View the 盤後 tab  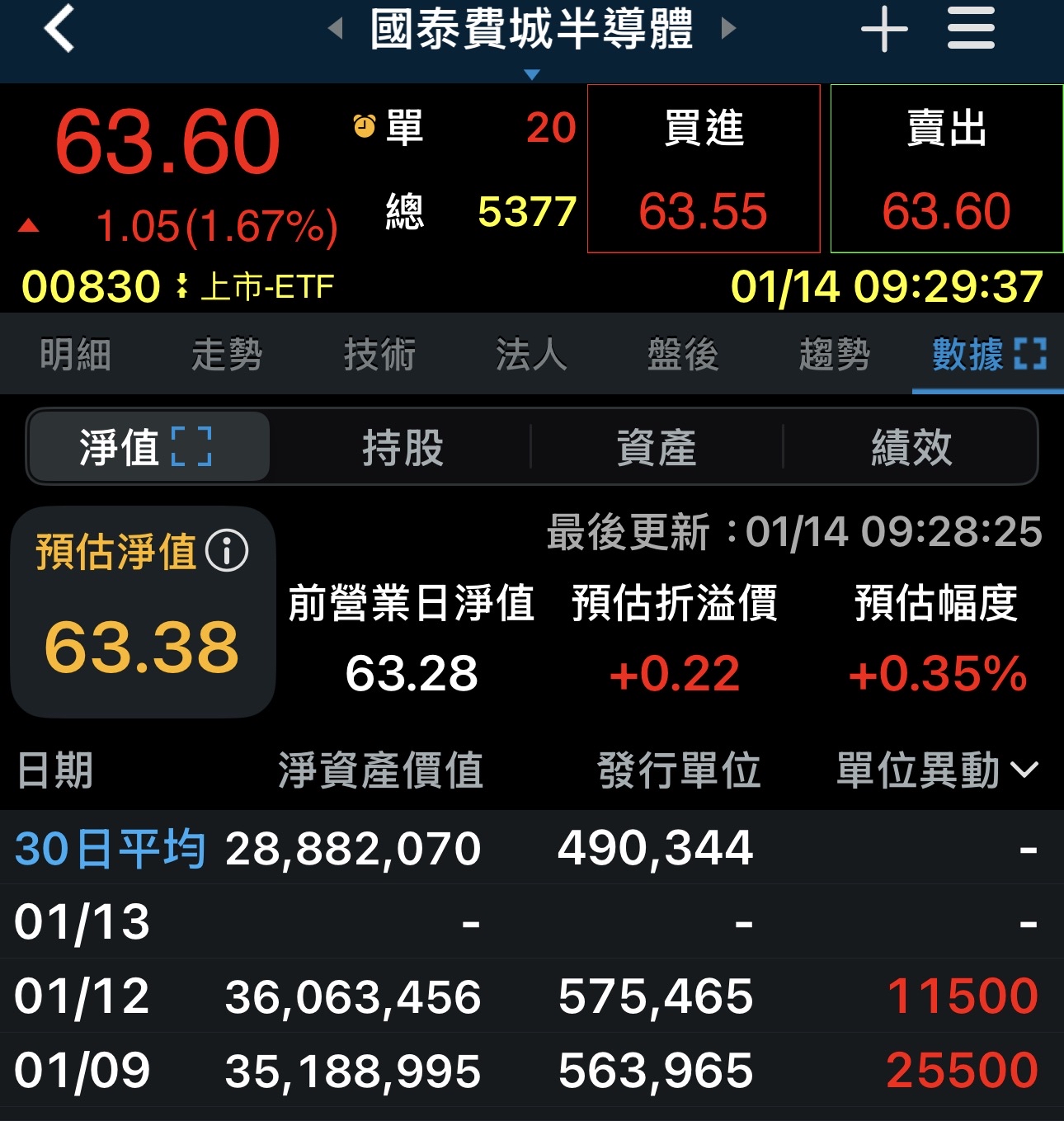click(x=683, y=356)
